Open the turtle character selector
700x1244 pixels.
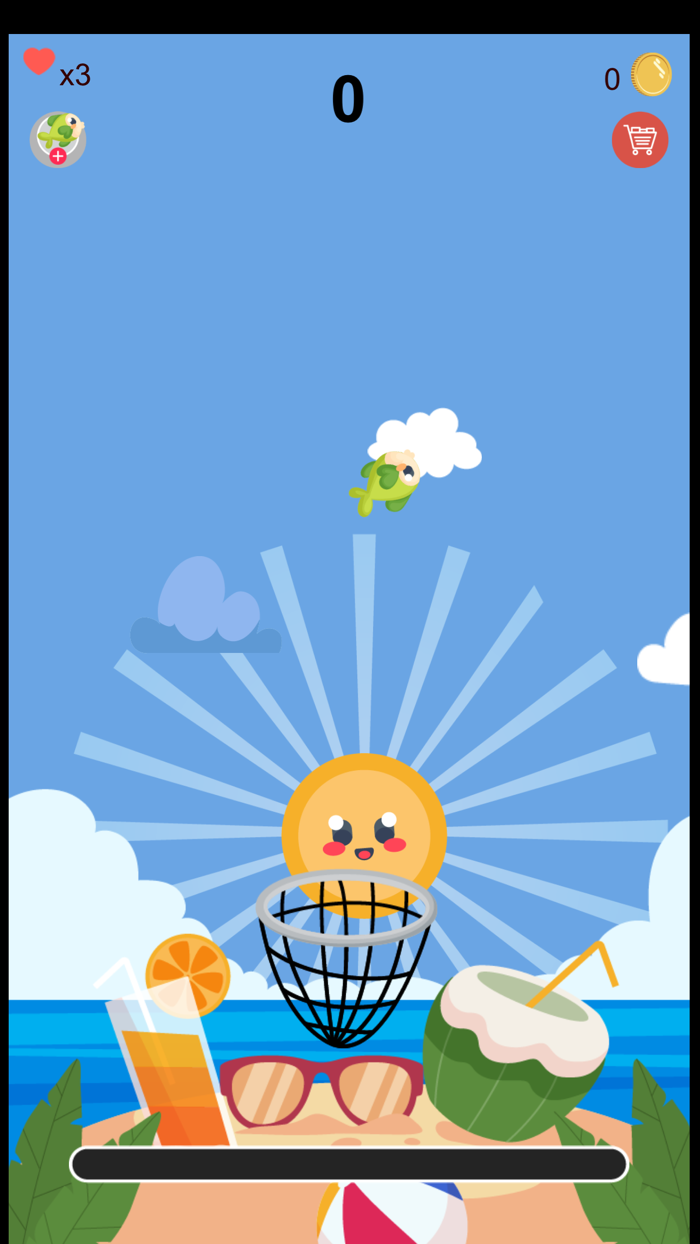coord(58,139)
